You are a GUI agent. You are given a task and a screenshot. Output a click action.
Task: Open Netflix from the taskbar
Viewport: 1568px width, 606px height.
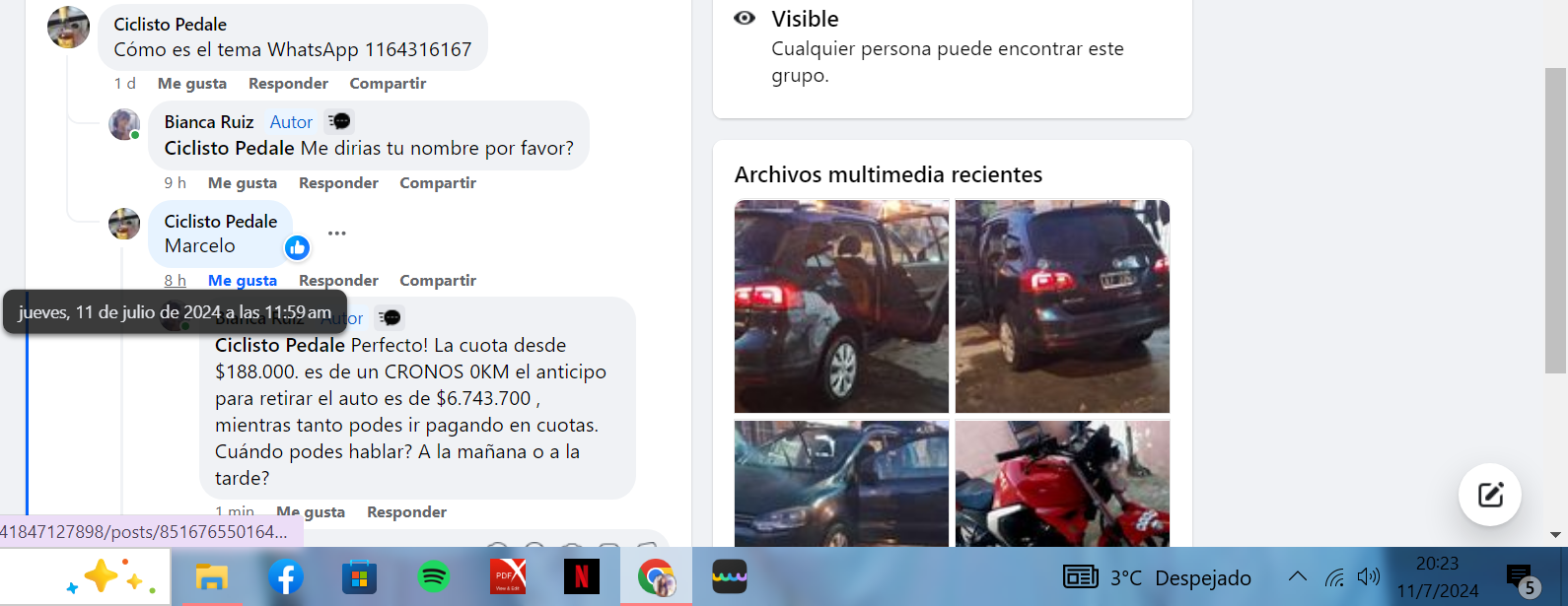(582, 577)
